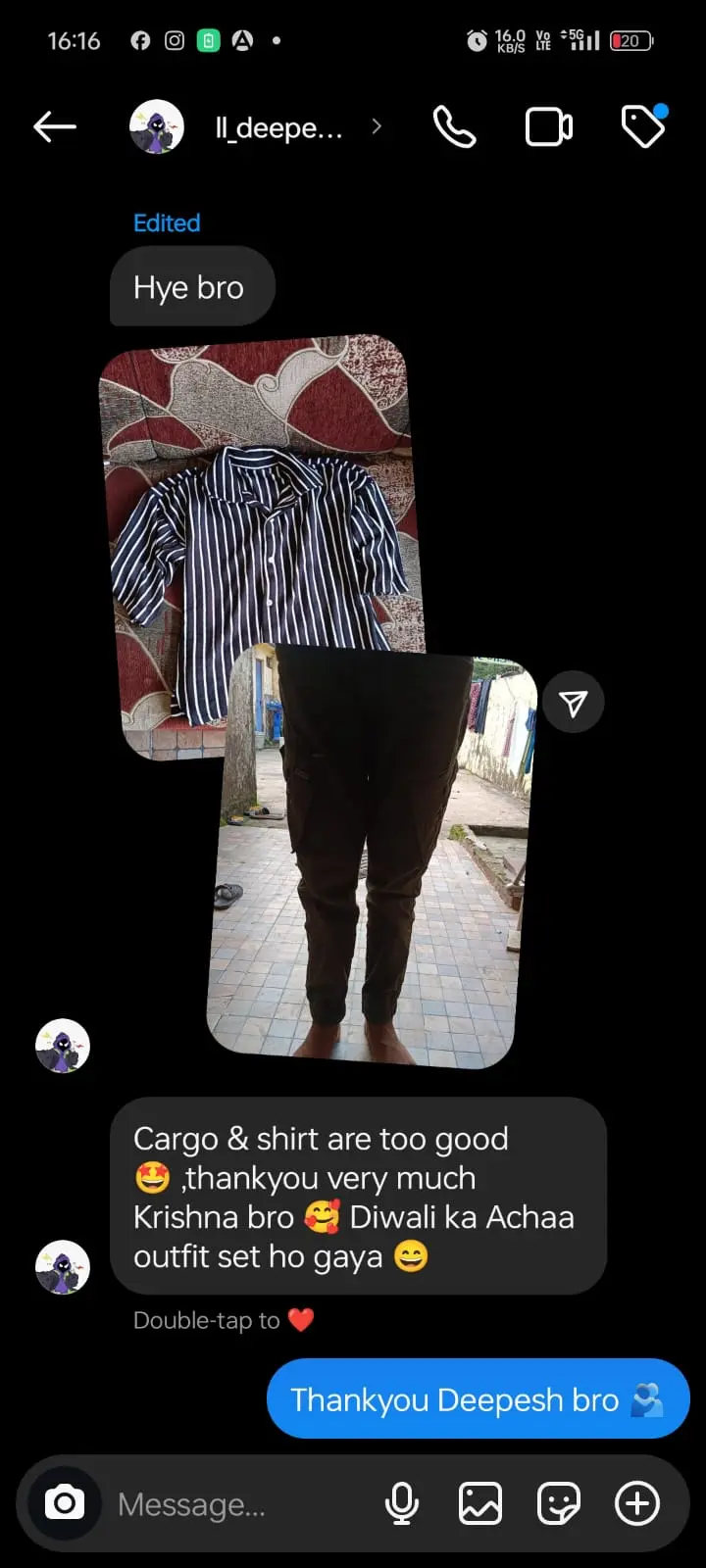This screenshot has width=706, height=1568.
Task: Go back using the back arrow
Action: pos(55,126)
